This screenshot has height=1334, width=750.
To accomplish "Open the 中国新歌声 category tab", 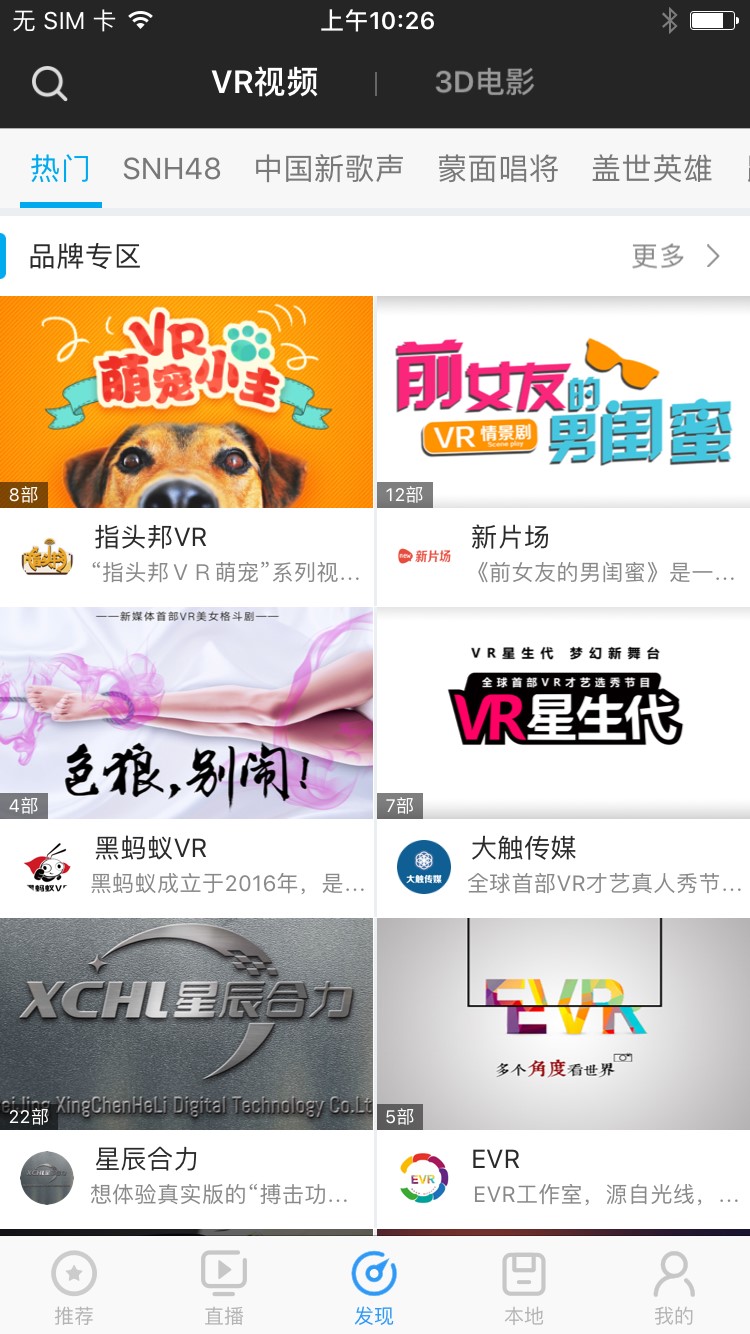I will click(328, 168).
